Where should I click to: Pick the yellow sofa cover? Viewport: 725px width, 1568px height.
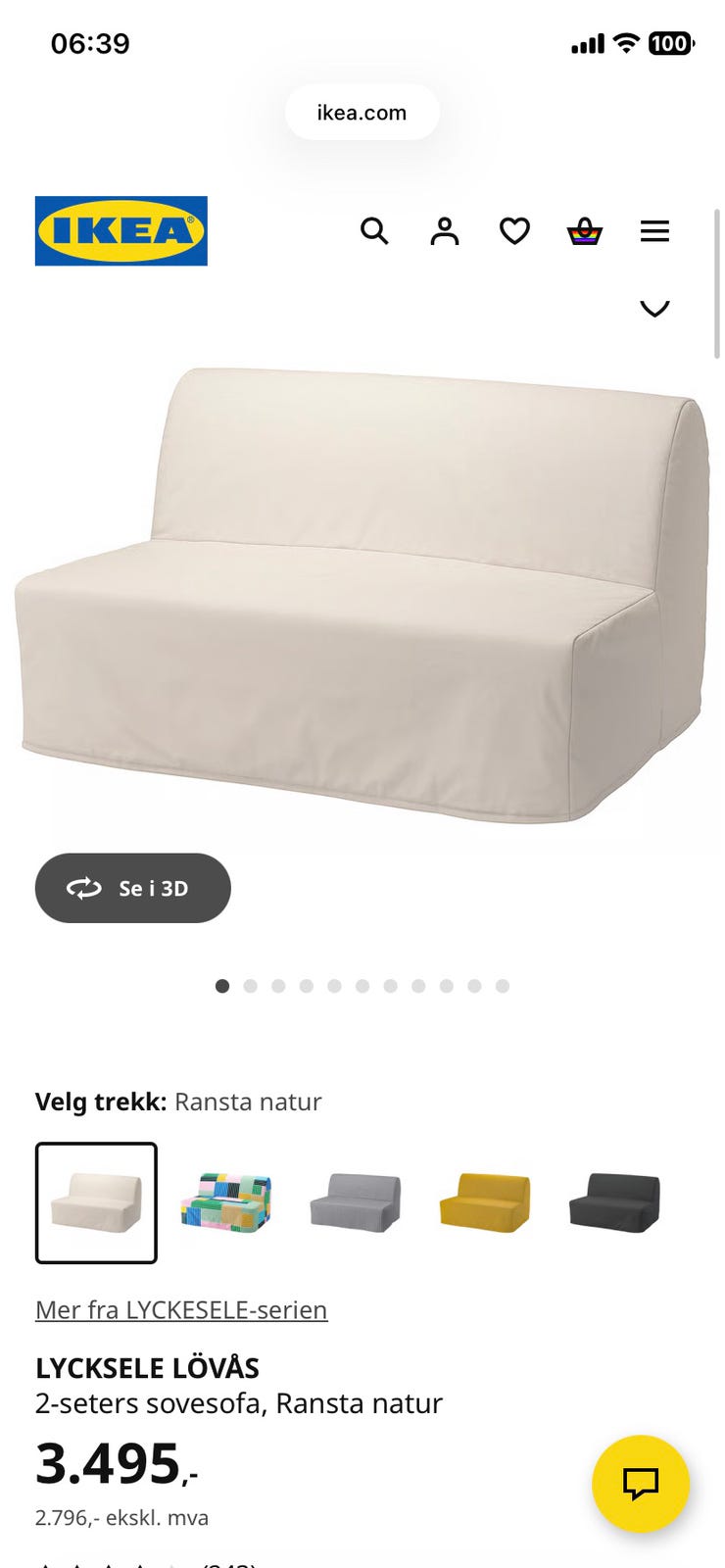[485, 1202]
